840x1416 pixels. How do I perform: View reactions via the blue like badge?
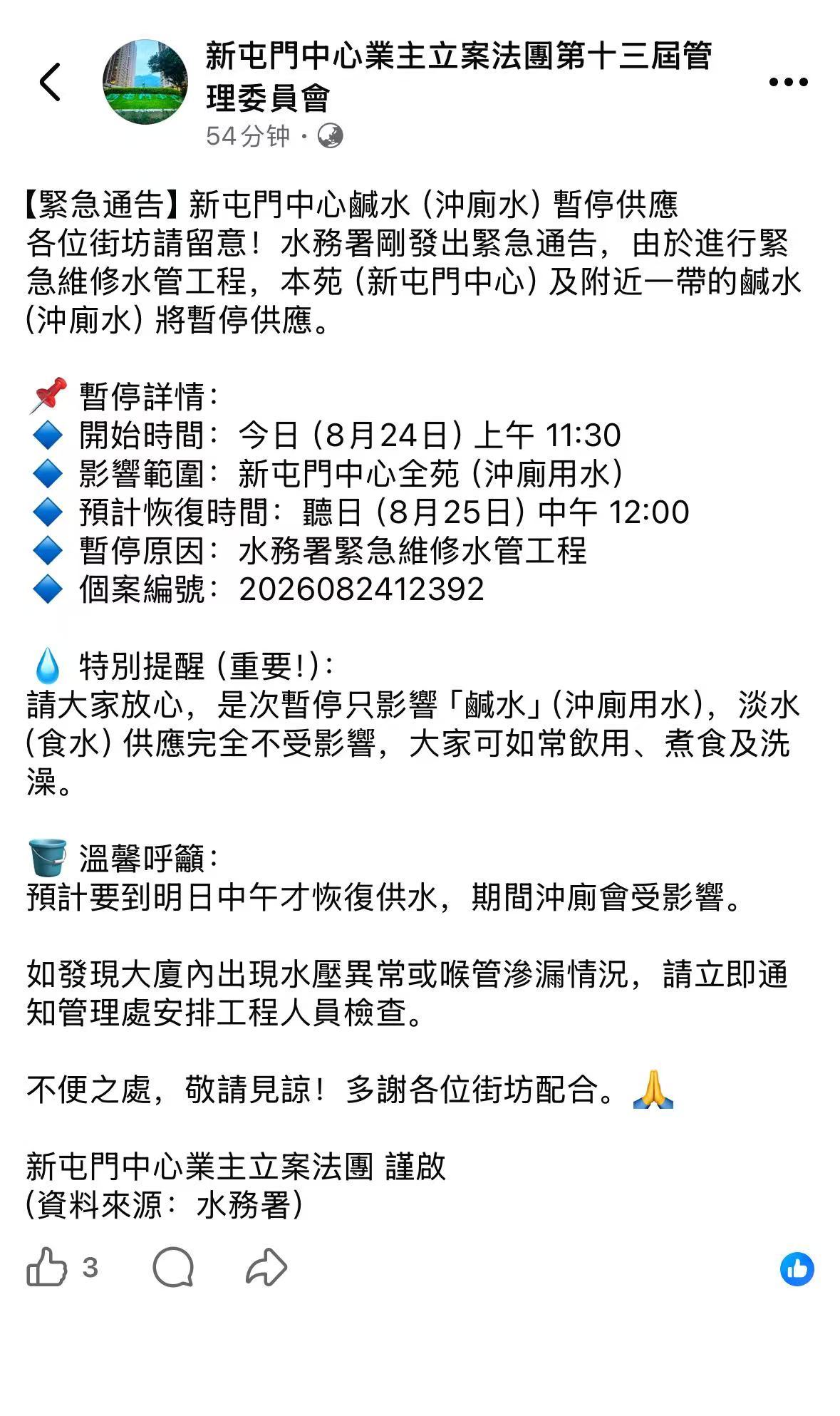coord(797,1269)
